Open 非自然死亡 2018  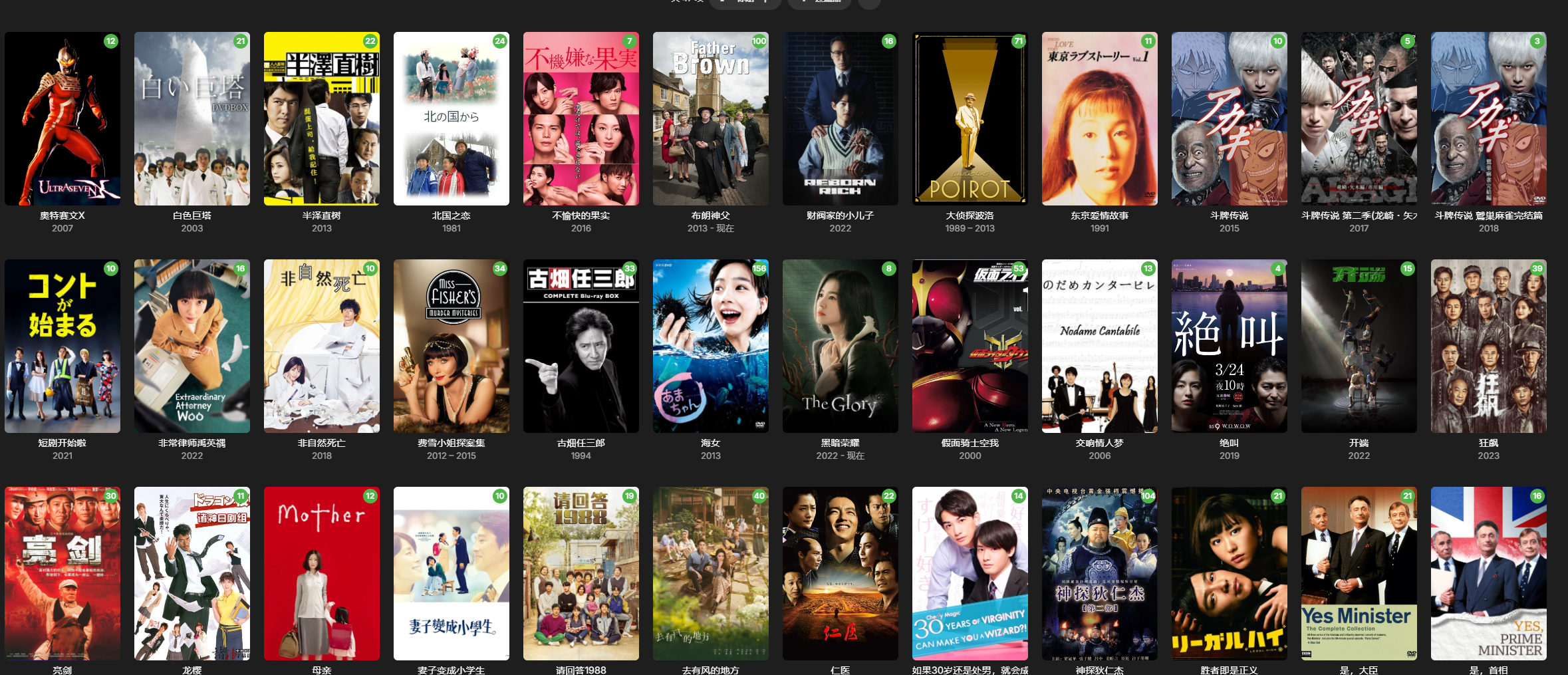coord(321,346)
